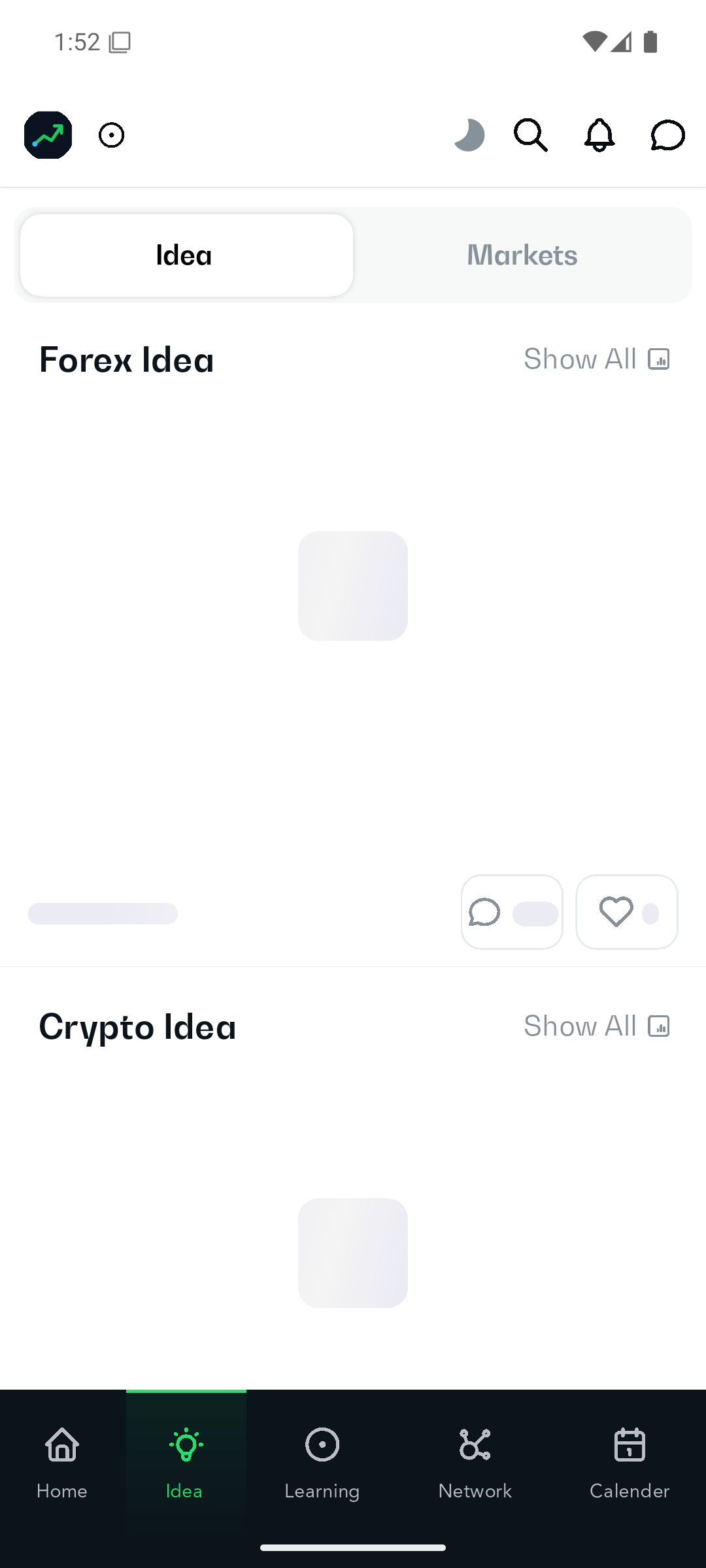Image resolution: width=706 pixels, height=1568 pixels.
Task: Open the Learning tab
Action: click(x=322, y=1463)
